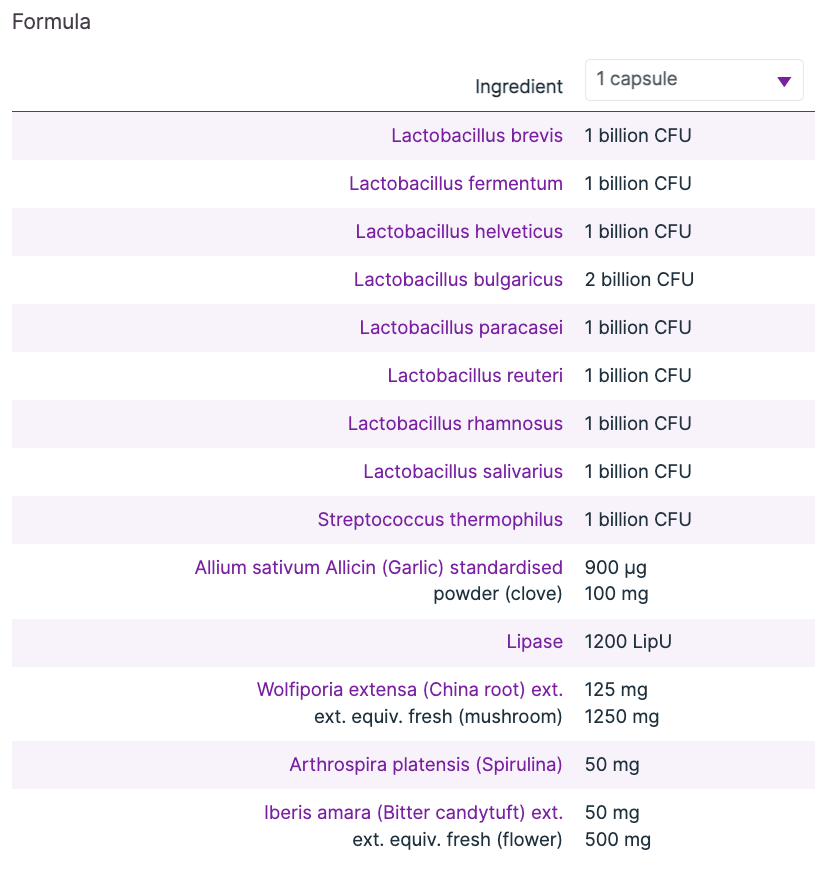View Arthrospira platensis (Spirulina) page

[426, 765]
